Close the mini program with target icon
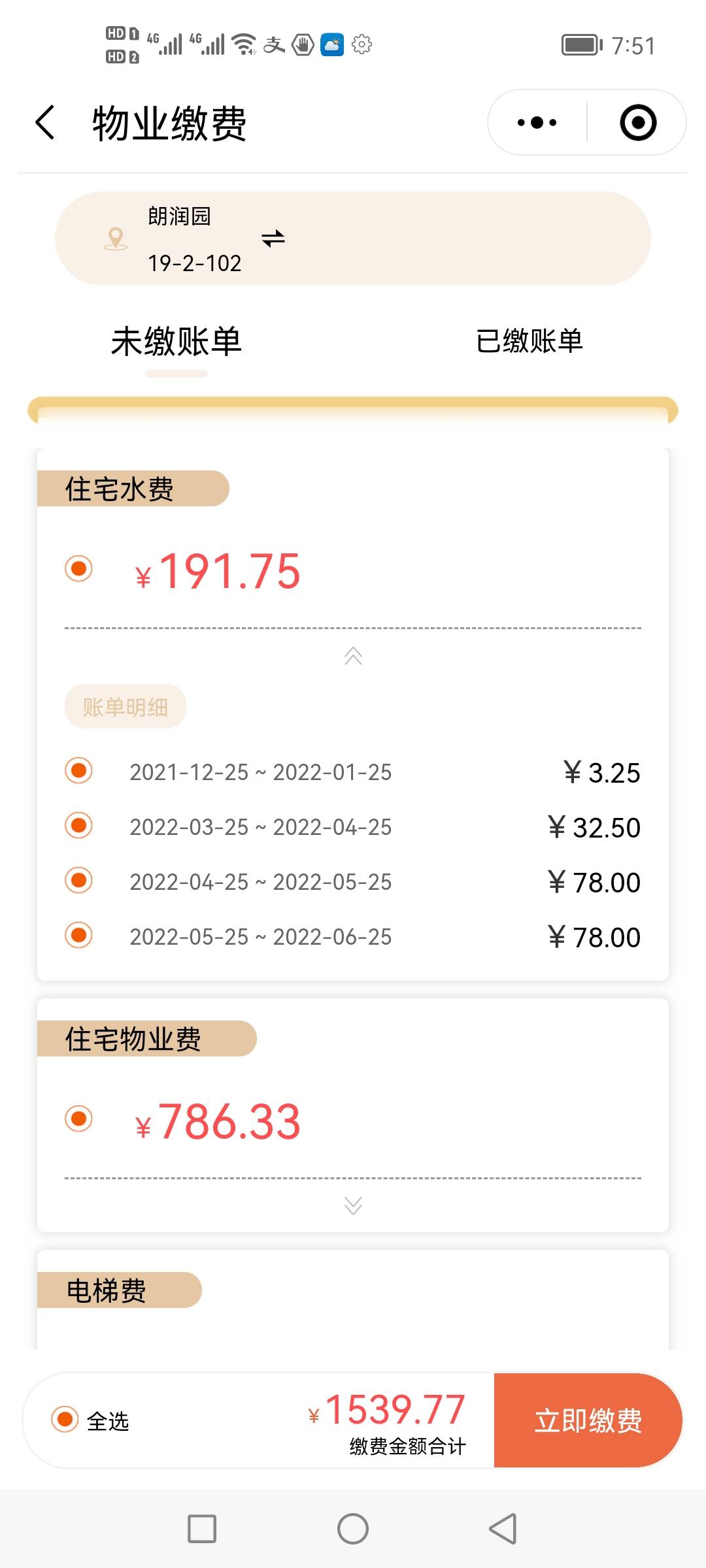This screenshot has height=1568, width=706. point(638,123)
